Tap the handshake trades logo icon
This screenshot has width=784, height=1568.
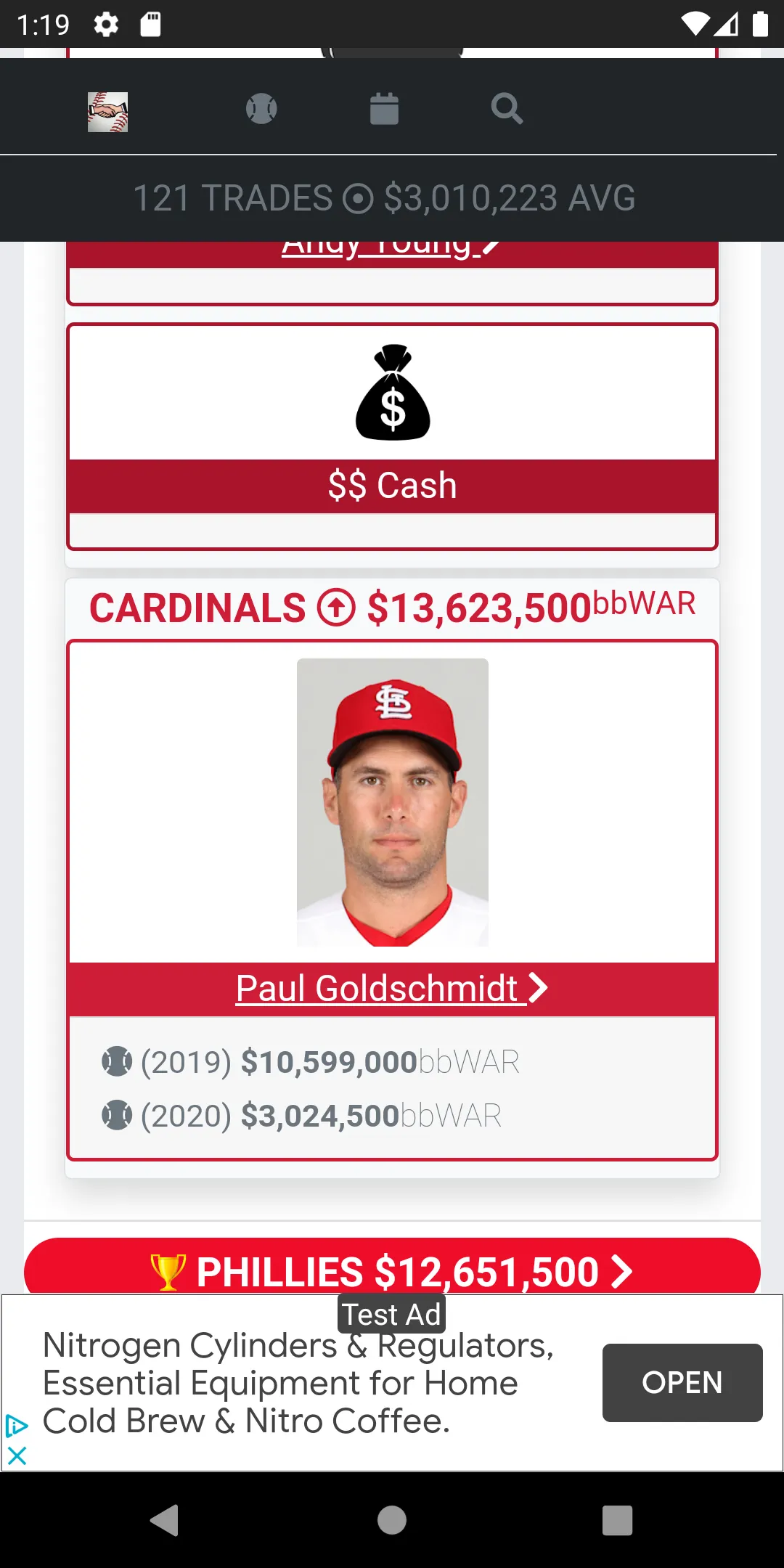click(x=107, y=112)
